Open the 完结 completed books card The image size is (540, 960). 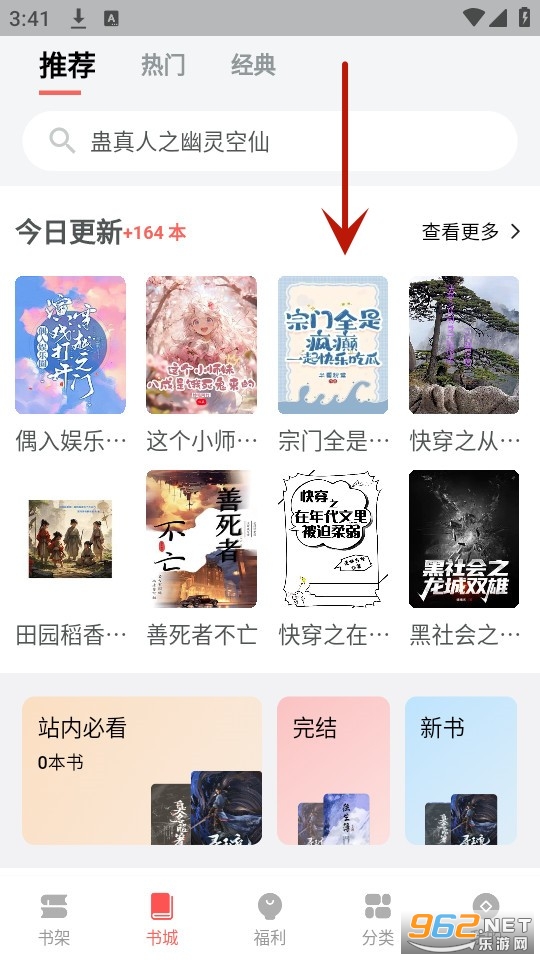tap(333, 771)
